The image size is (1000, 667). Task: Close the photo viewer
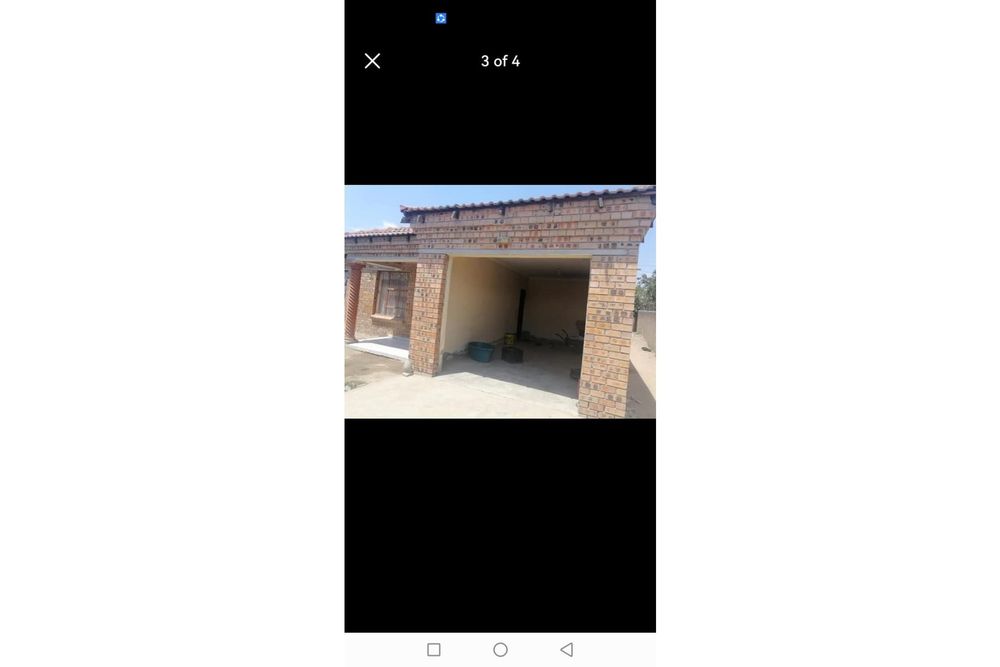(372, 61)
